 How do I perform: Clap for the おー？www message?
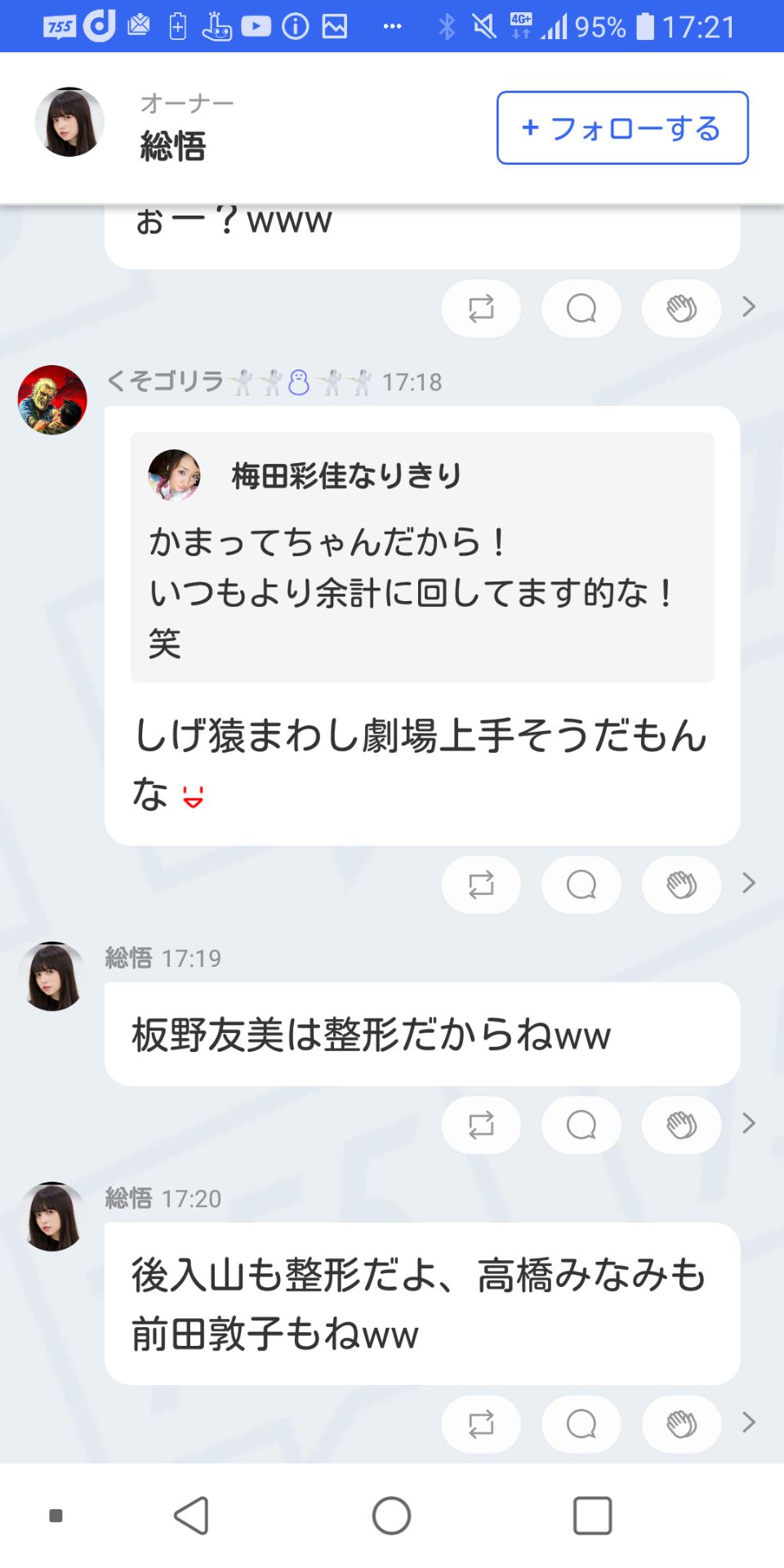tap(681, 308)
